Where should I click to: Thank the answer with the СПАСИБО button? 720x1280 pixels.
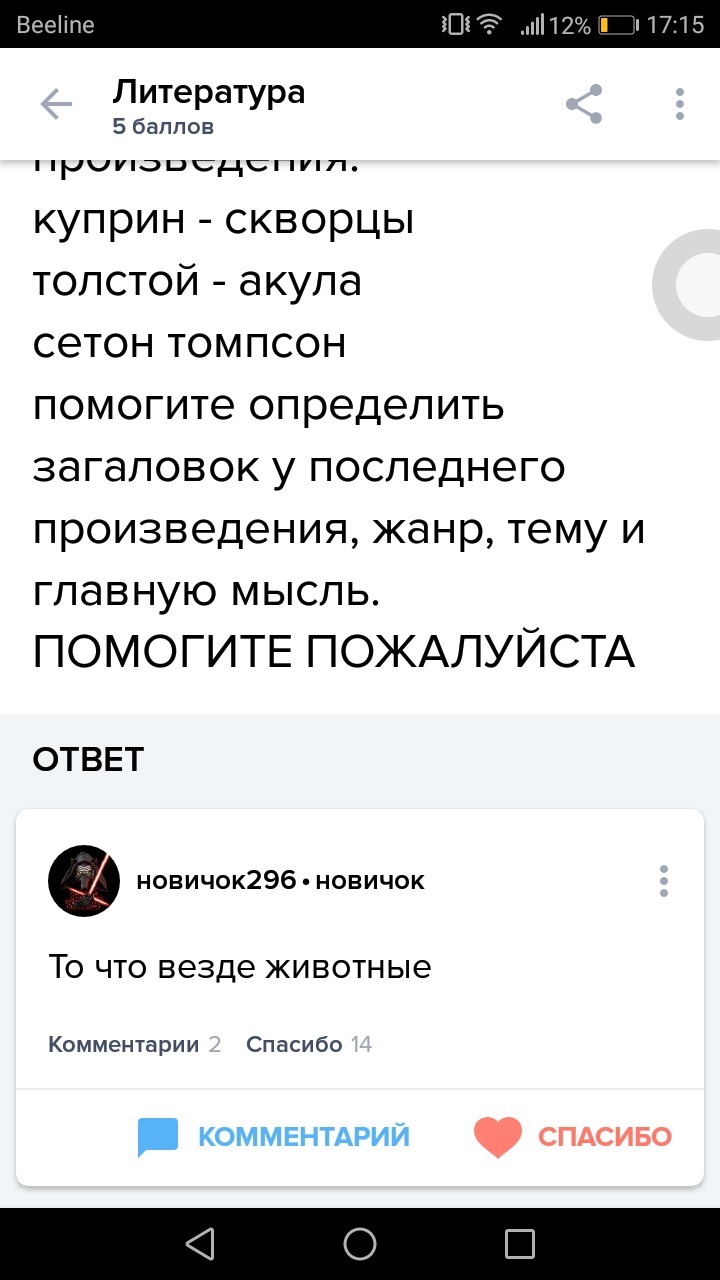(x=573, y=1137)
